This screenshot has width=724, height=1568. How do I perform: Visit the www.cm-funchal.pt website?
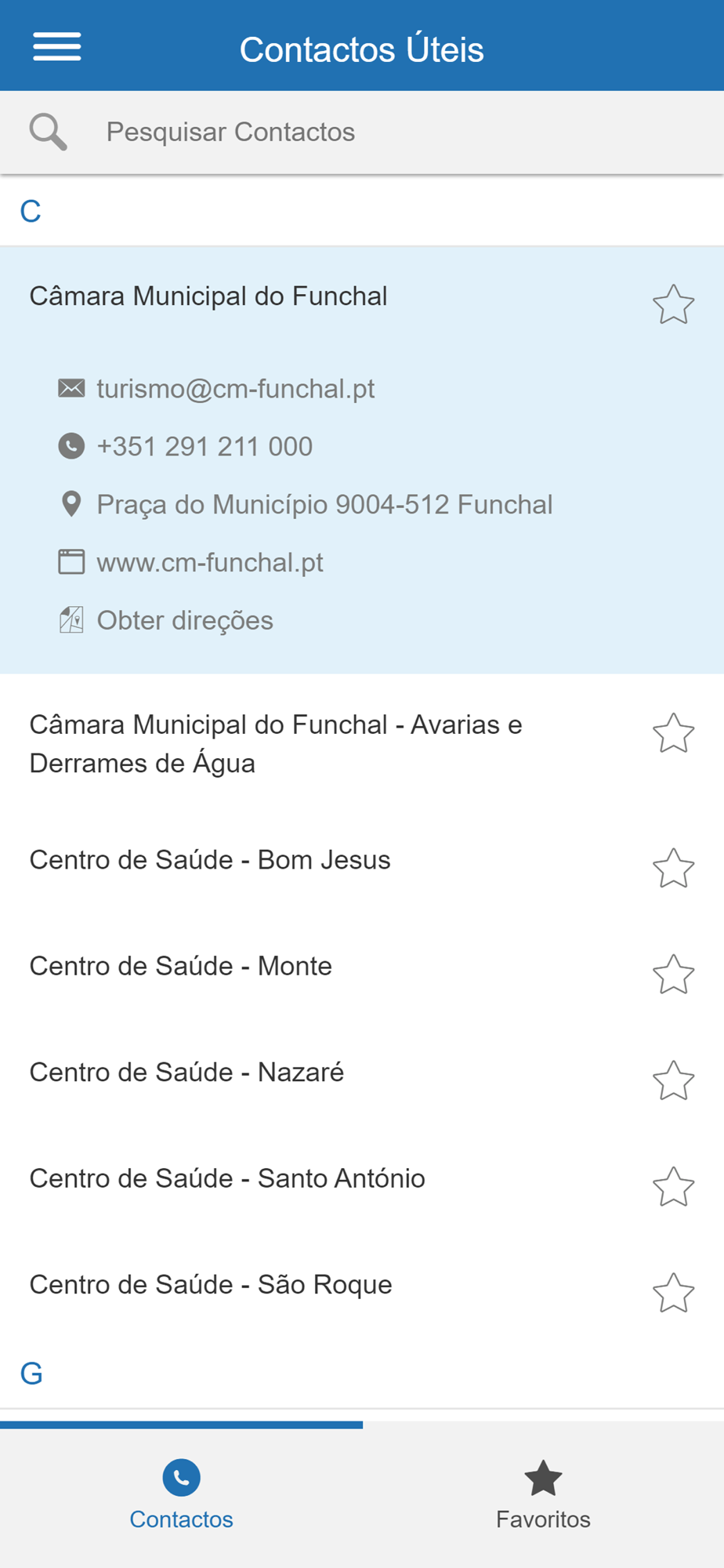[x=209, y=563]
